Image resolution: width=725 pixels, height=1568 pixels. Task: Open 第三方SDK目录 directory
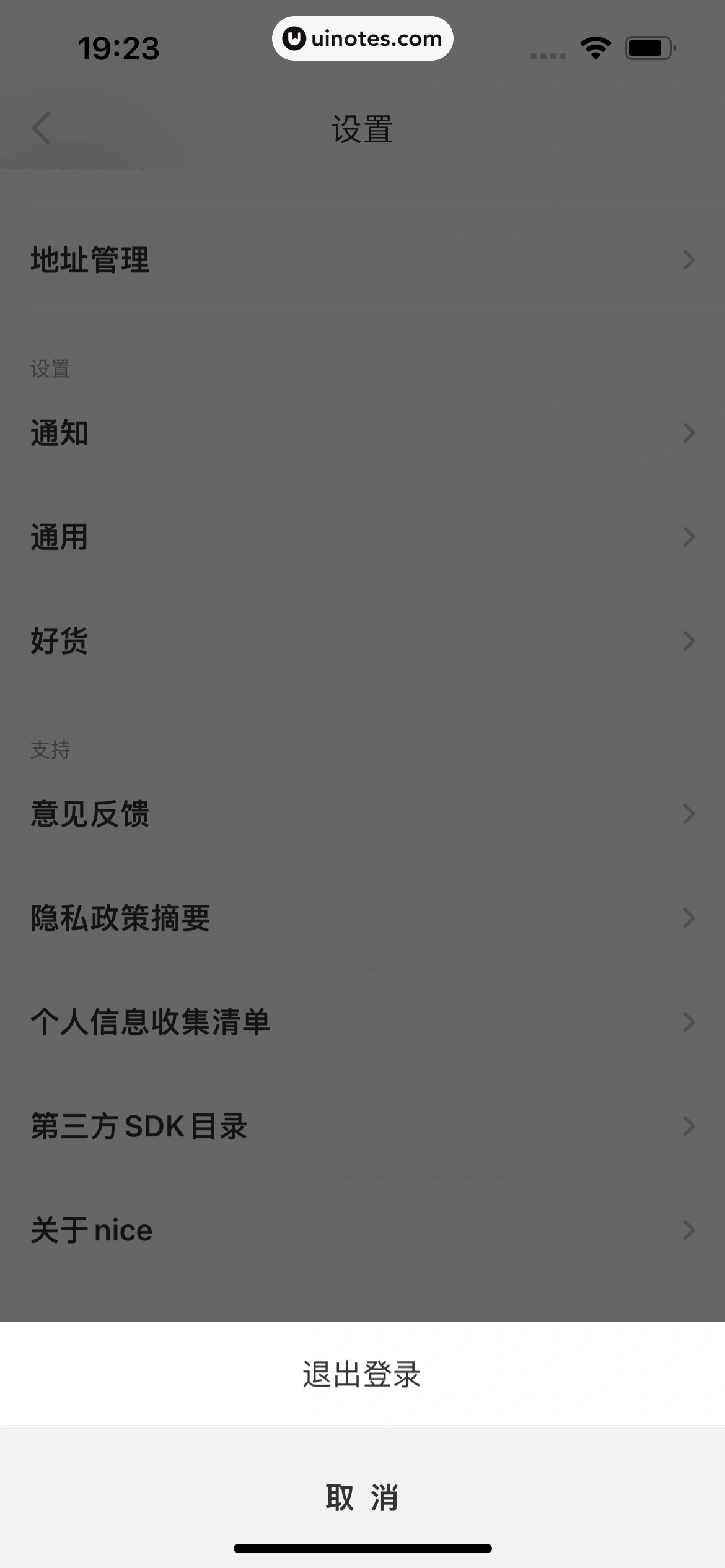(362, 1126)
